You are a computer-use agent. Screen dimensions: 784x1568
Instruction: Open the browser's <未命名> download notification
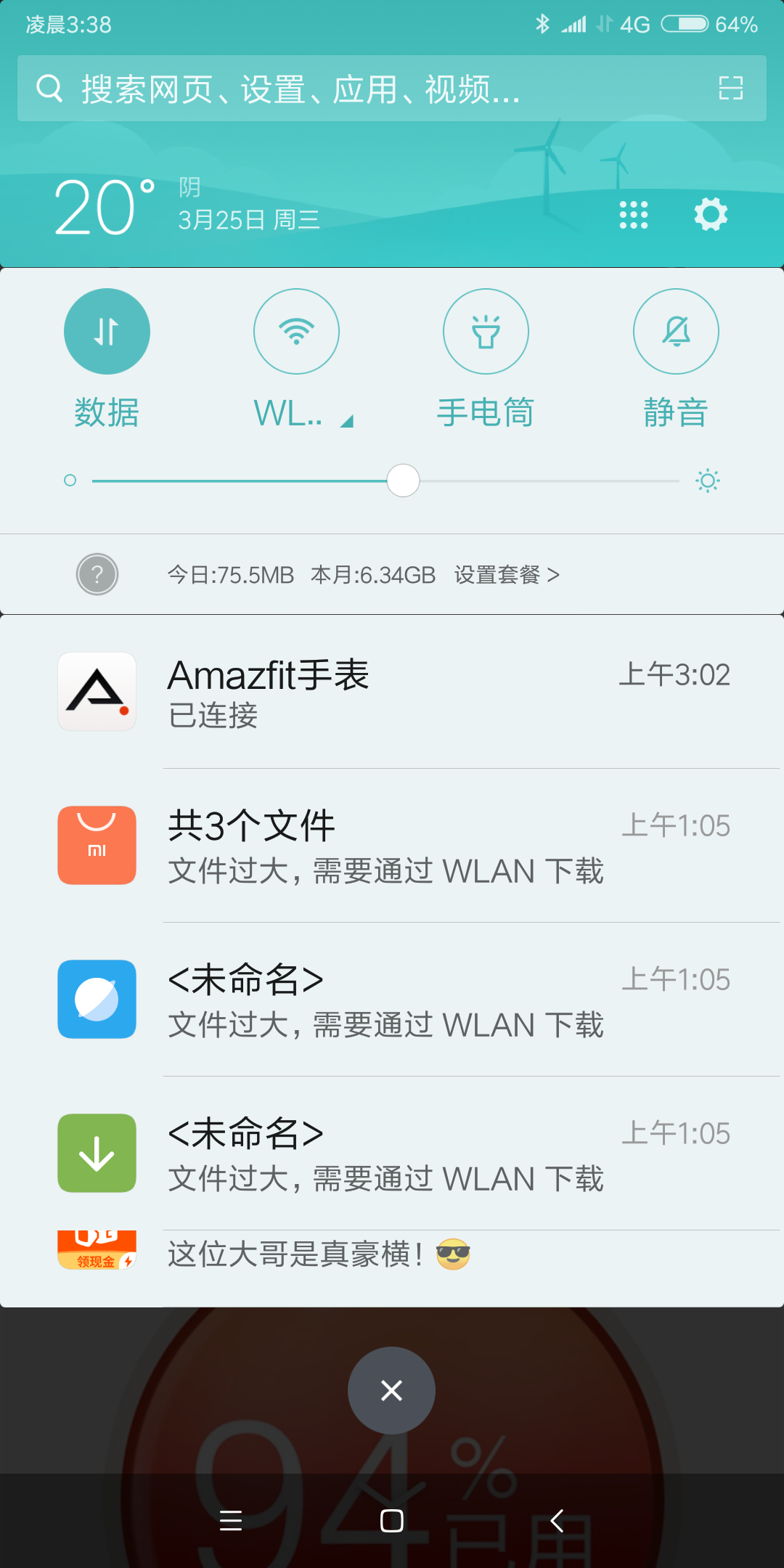tap(392, 1000)
